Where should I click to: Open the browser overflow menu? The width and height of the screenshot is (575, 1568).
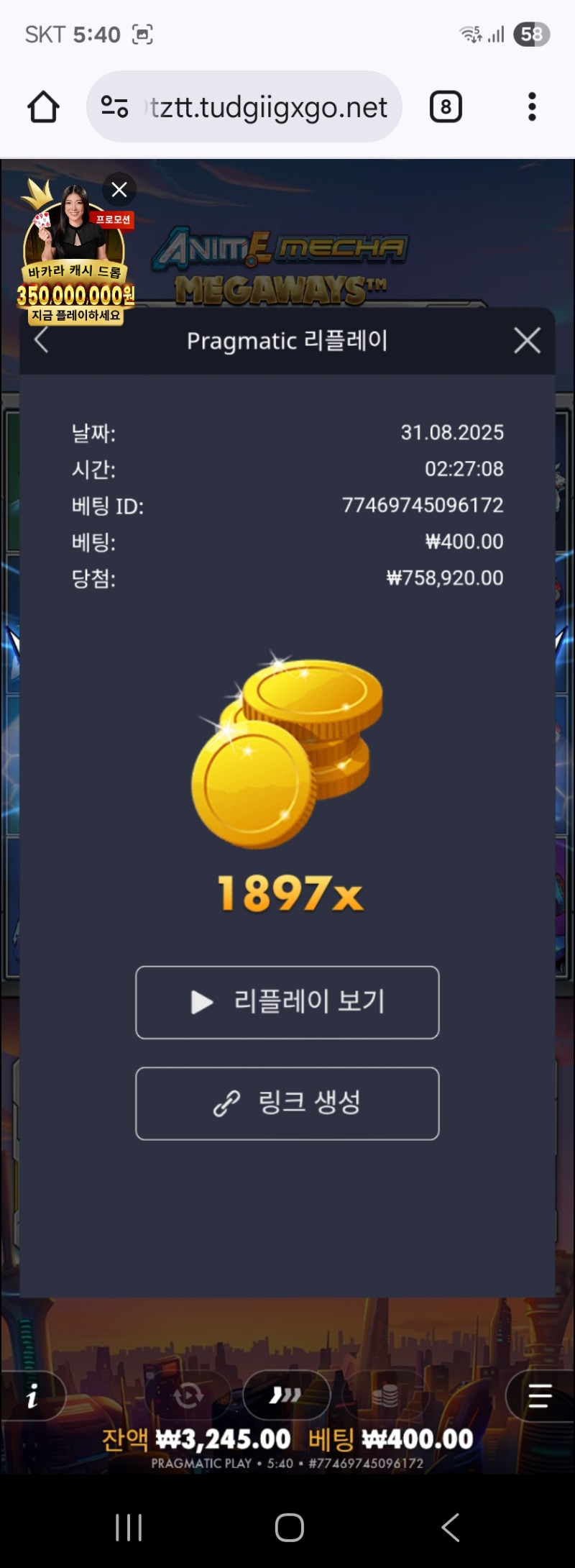coord(532,107)
